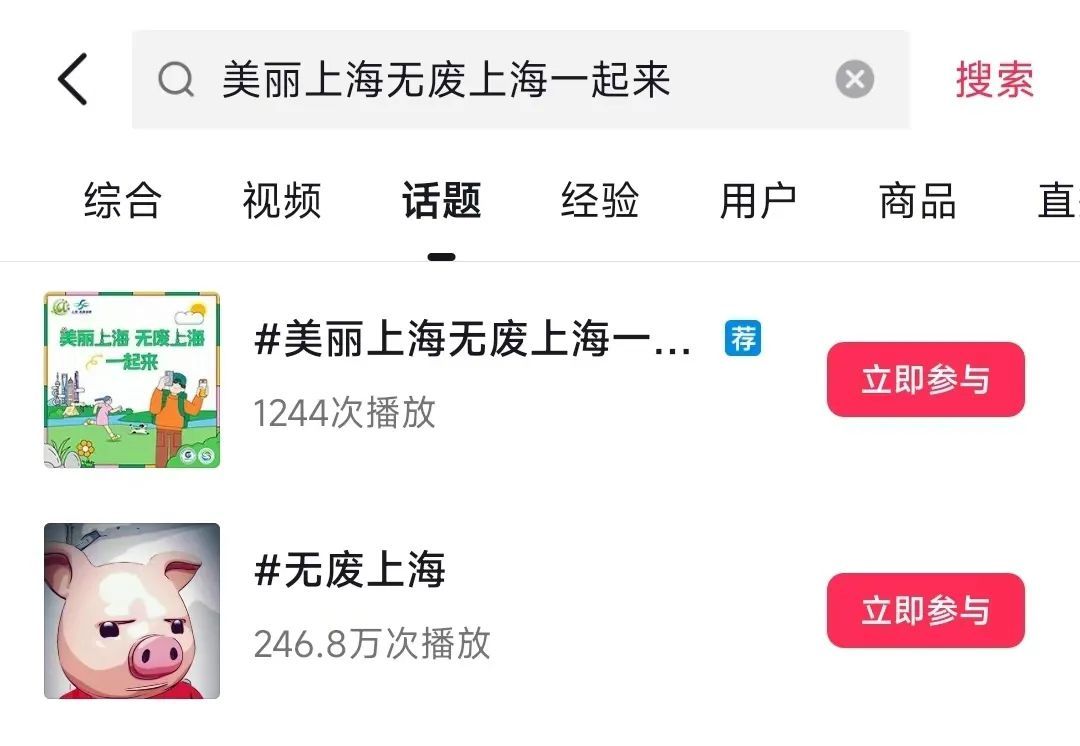Go back using the back arrow

(x=73, y=80)
